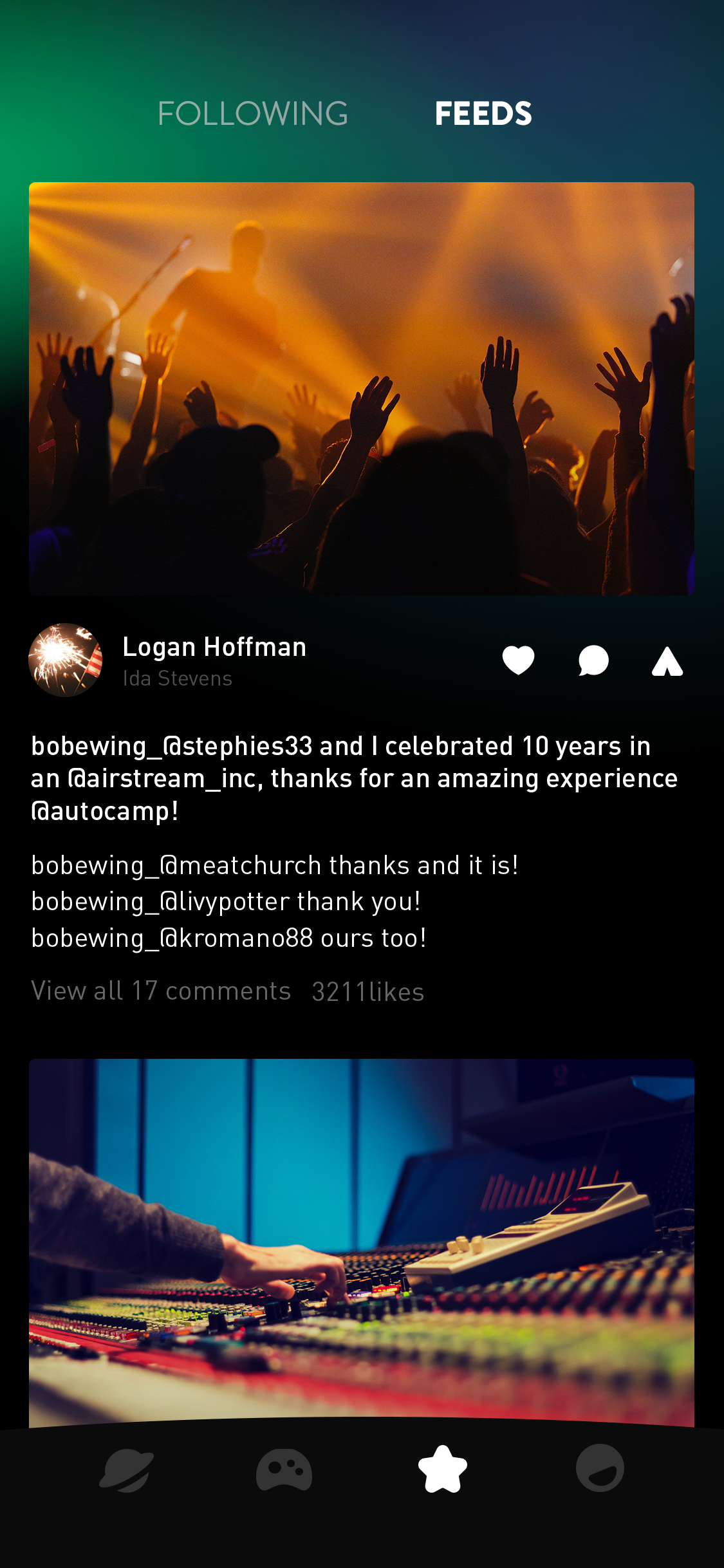This screenshot has height=1568, width=724.
Task: Open the game controller tab
Action: pyautogui.click(x=284, y=1469)
